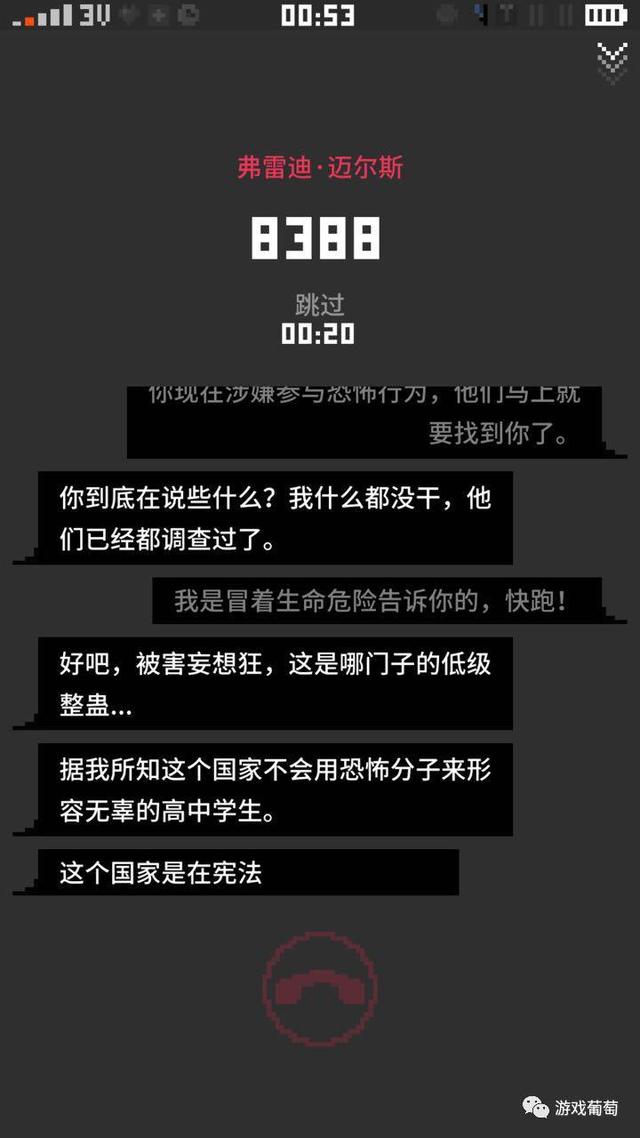The width and height of the screenshot is (640, 1138).
Task: Hang up the call with the red phone button
Action: coord(319,989)
